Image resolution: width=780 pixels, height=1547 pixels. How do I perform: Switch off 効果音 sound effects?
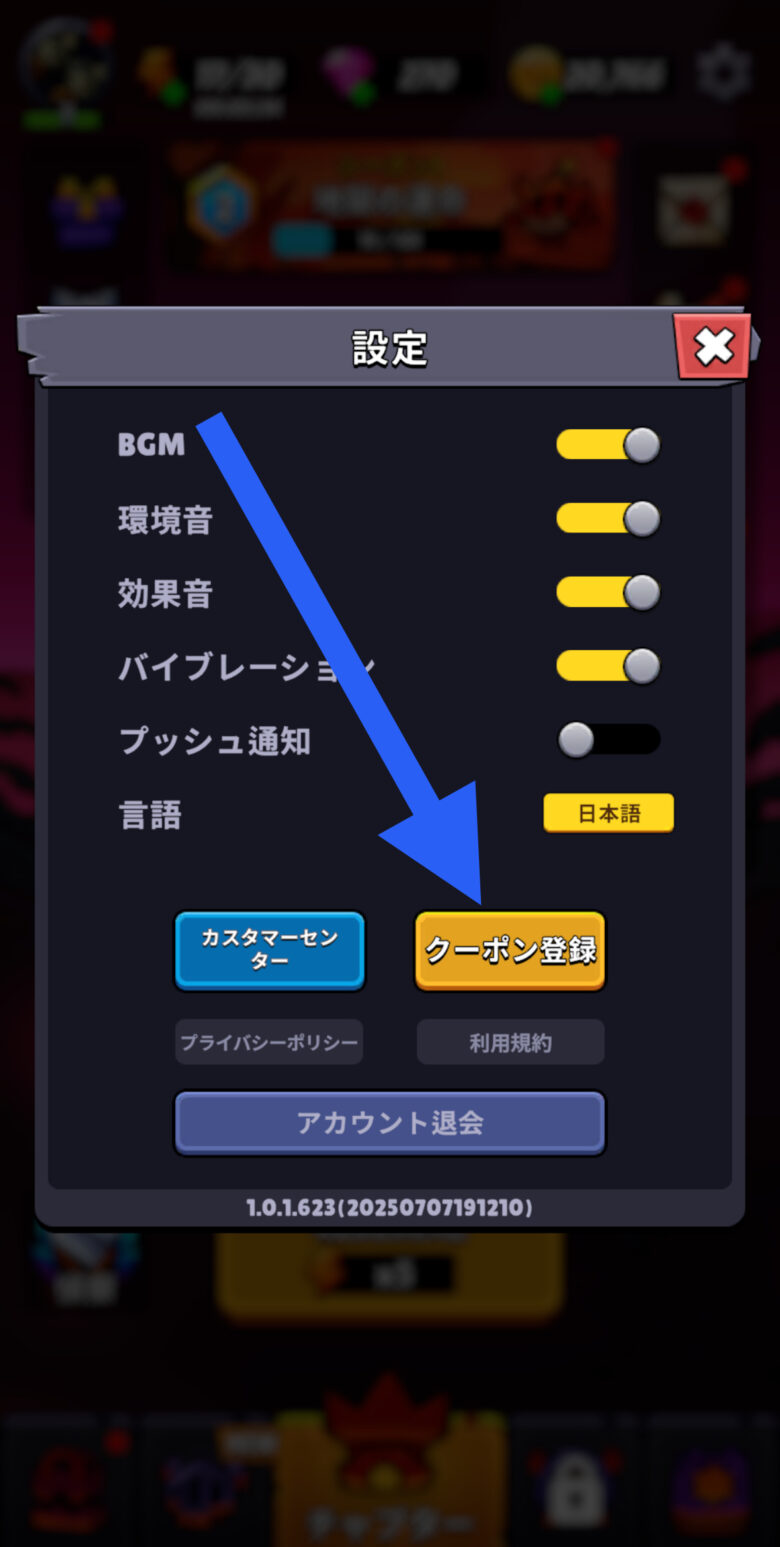click(608, 592)
